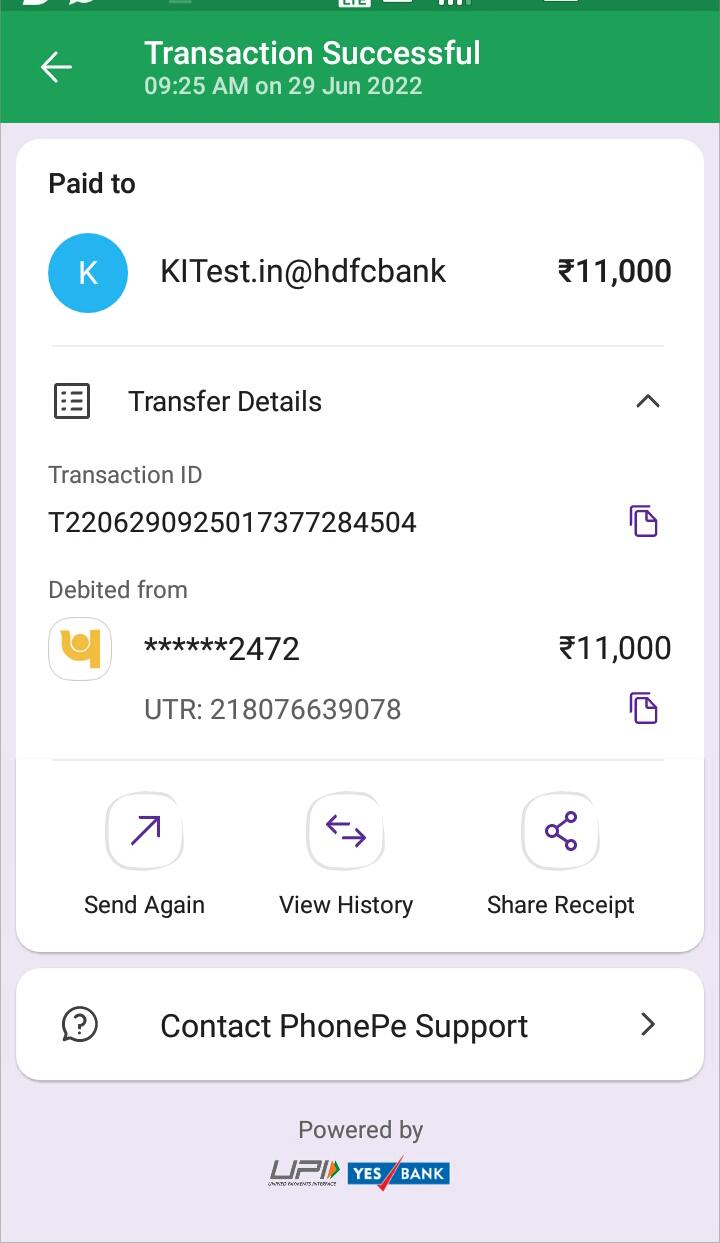Copy the Transaction ID
The image size is (720, 1243).
[643, 521]
